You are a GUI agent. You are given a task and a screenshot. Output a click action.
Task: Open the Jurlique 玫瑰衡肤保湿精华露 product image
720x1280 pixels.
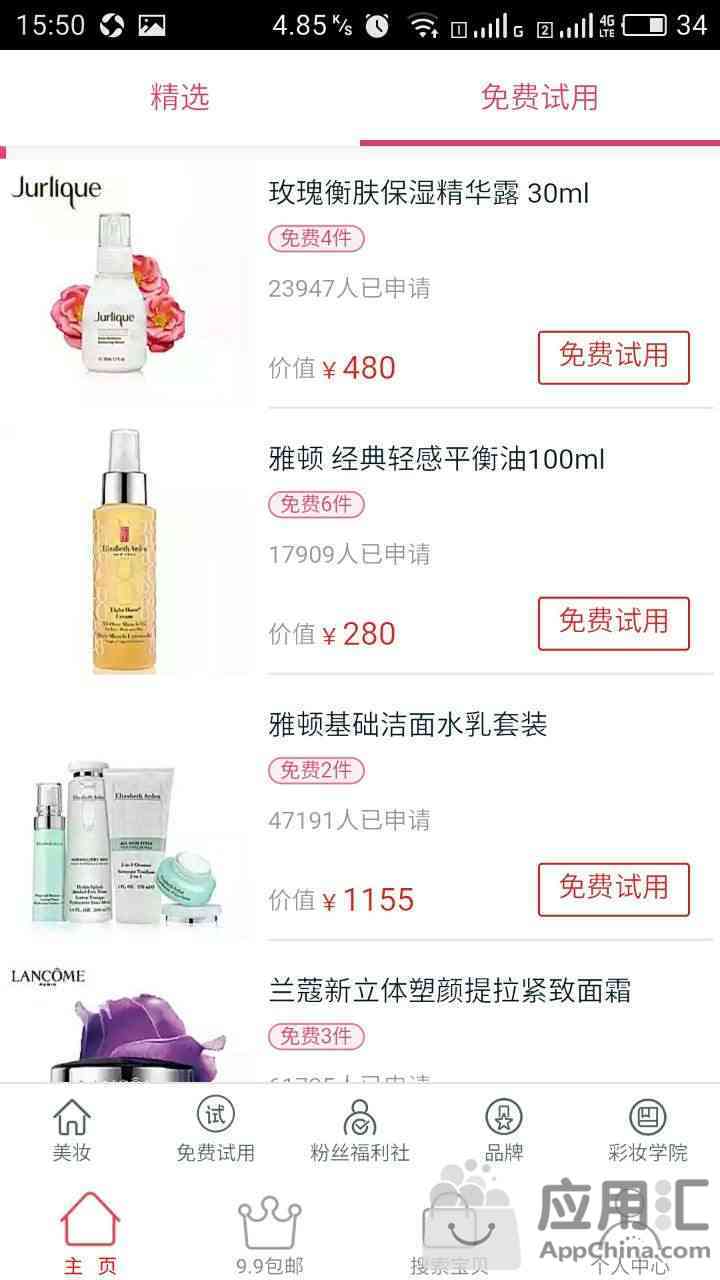point(127,280)
